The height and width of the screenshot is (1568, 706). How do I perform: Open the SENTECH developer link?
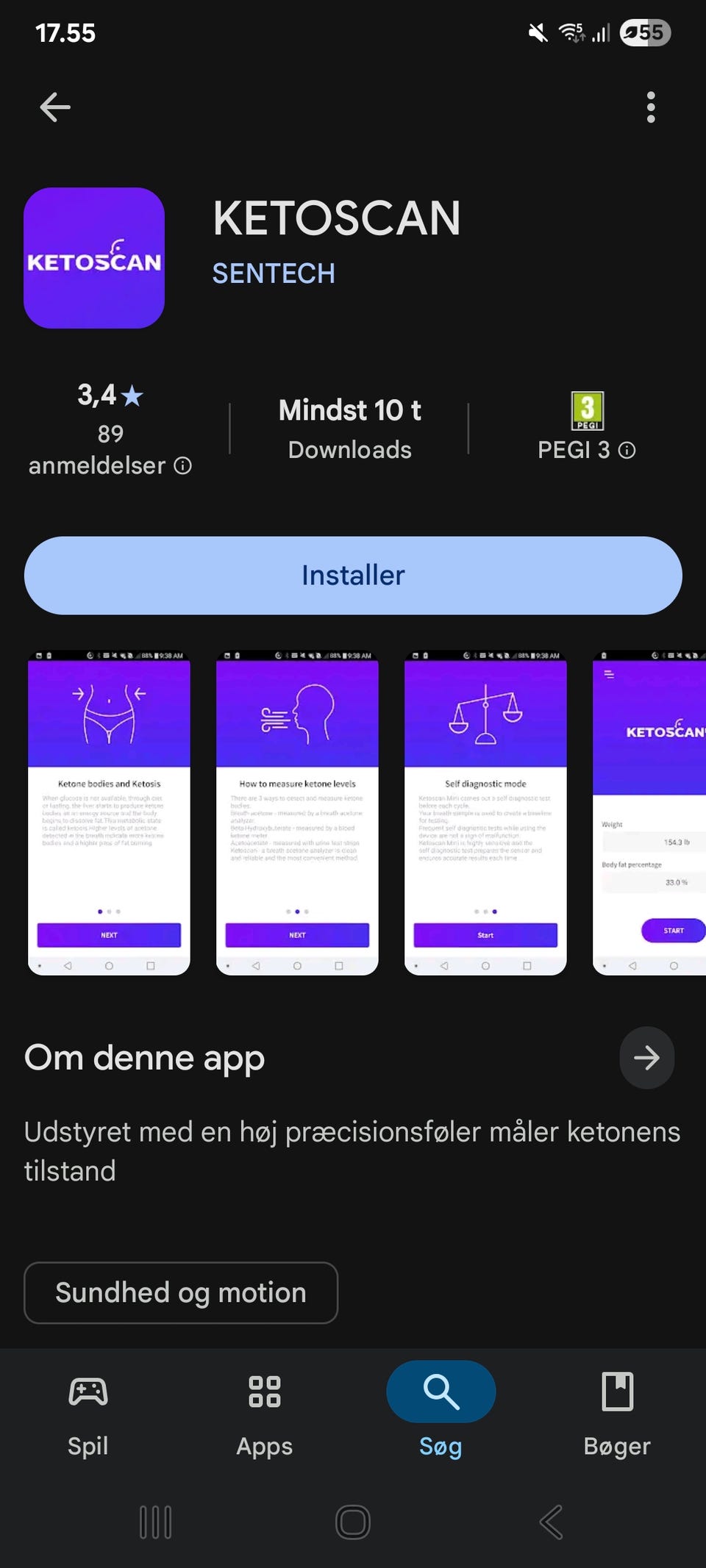click(274, 273)
